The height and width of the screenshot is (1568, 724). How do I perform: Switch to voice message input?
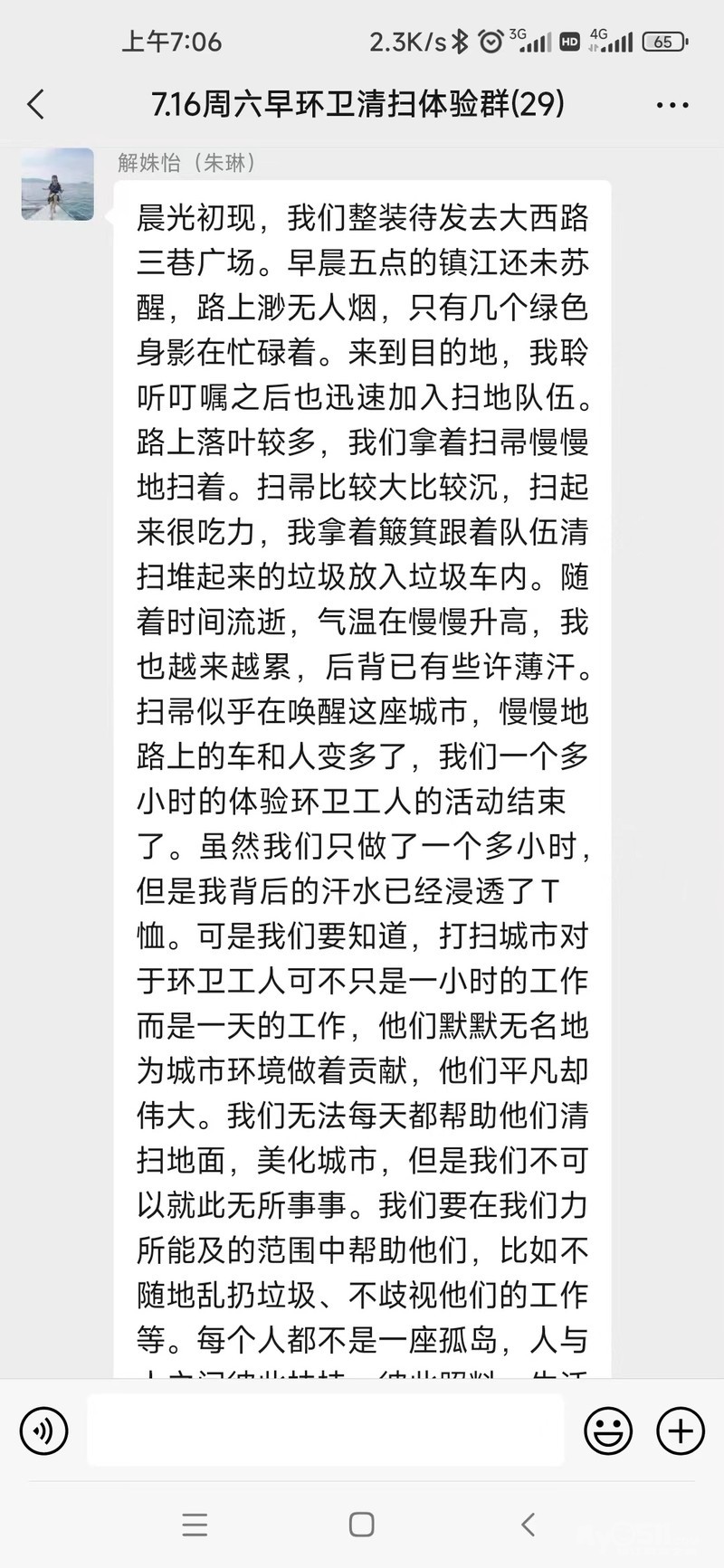(43, 1430)
